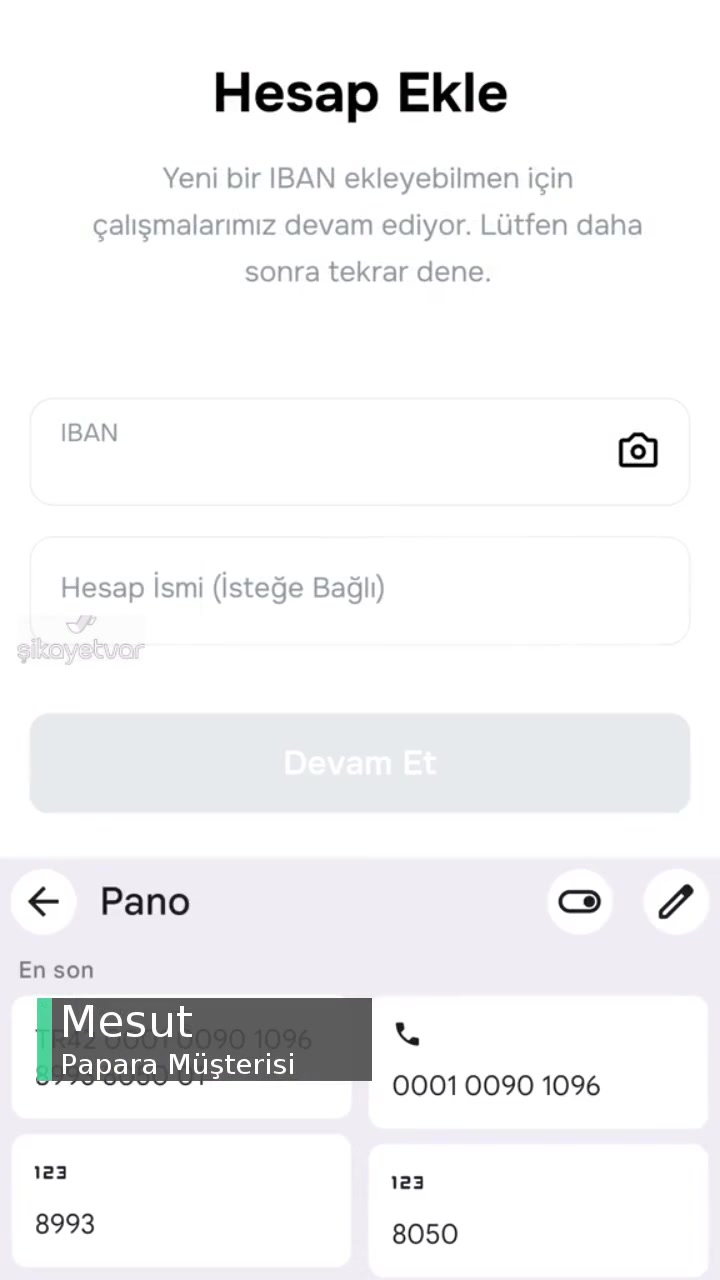The image size is (720, 1280).
Task: Tap the Pano panel title
Action: [x=144, y=901]
